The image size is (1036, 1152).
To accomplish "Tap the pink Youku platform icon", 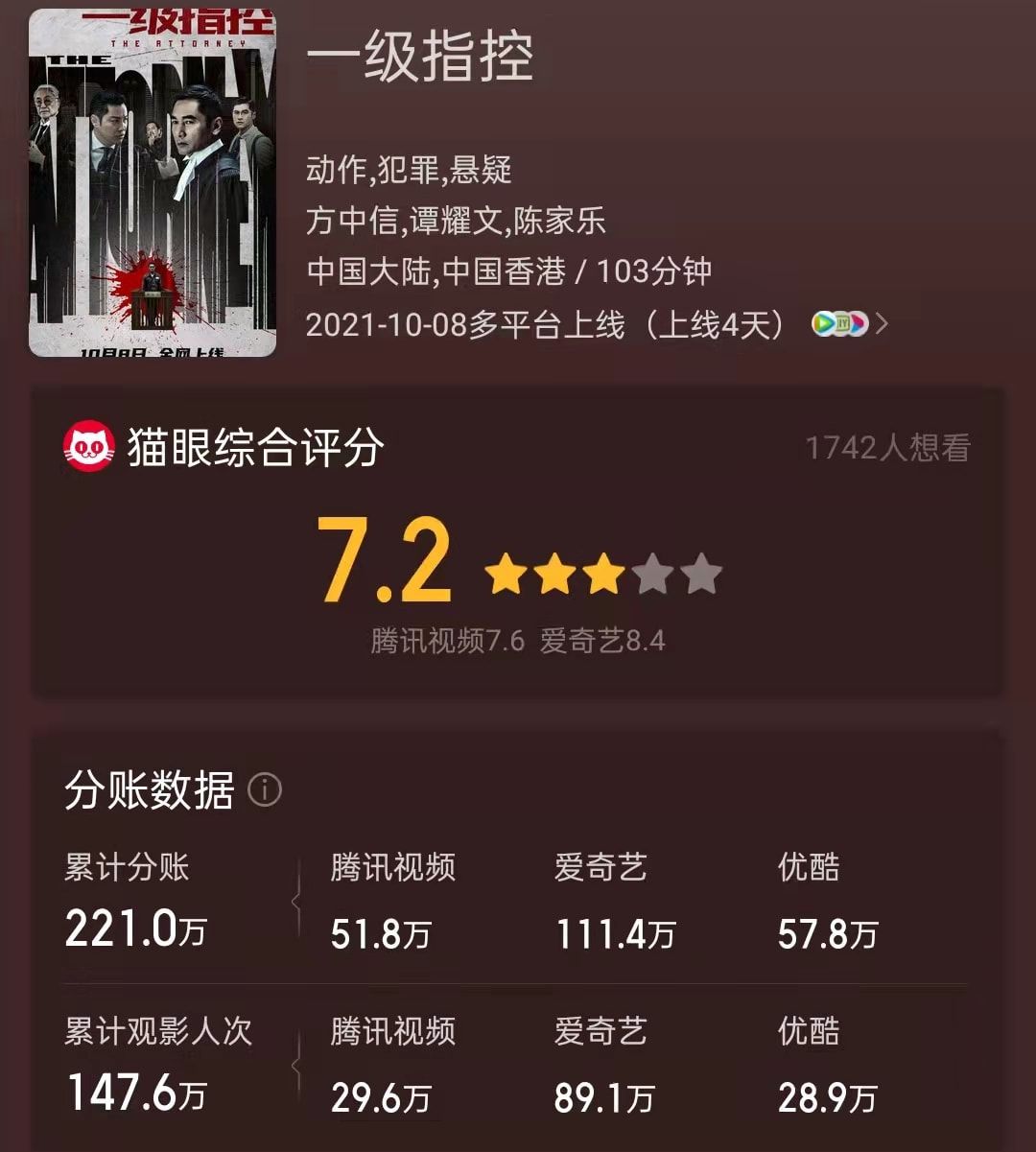I will [857, 322].
